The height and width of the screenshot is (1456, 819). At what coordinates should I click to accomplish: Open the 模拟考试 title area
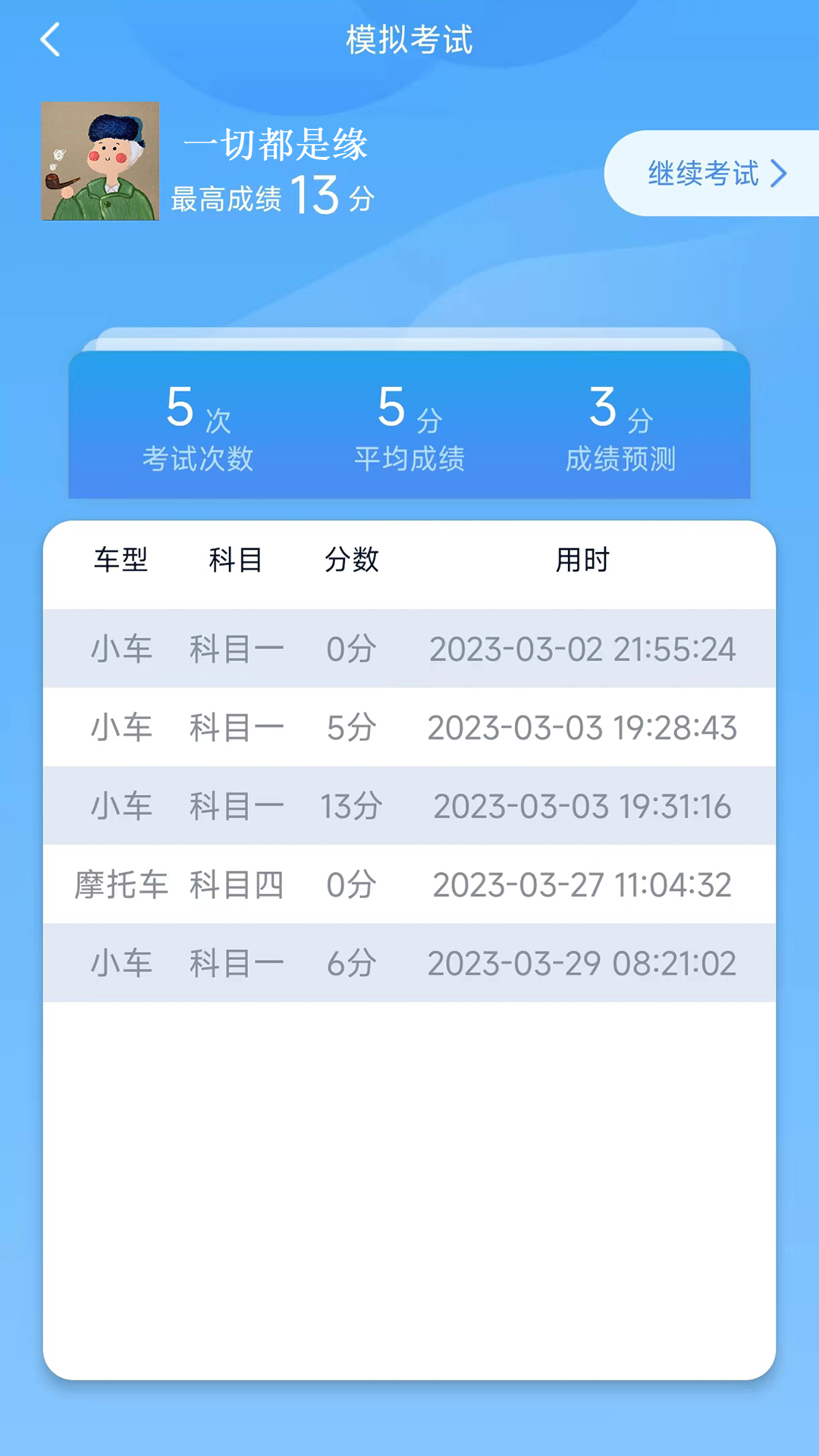tap(409, 42)
